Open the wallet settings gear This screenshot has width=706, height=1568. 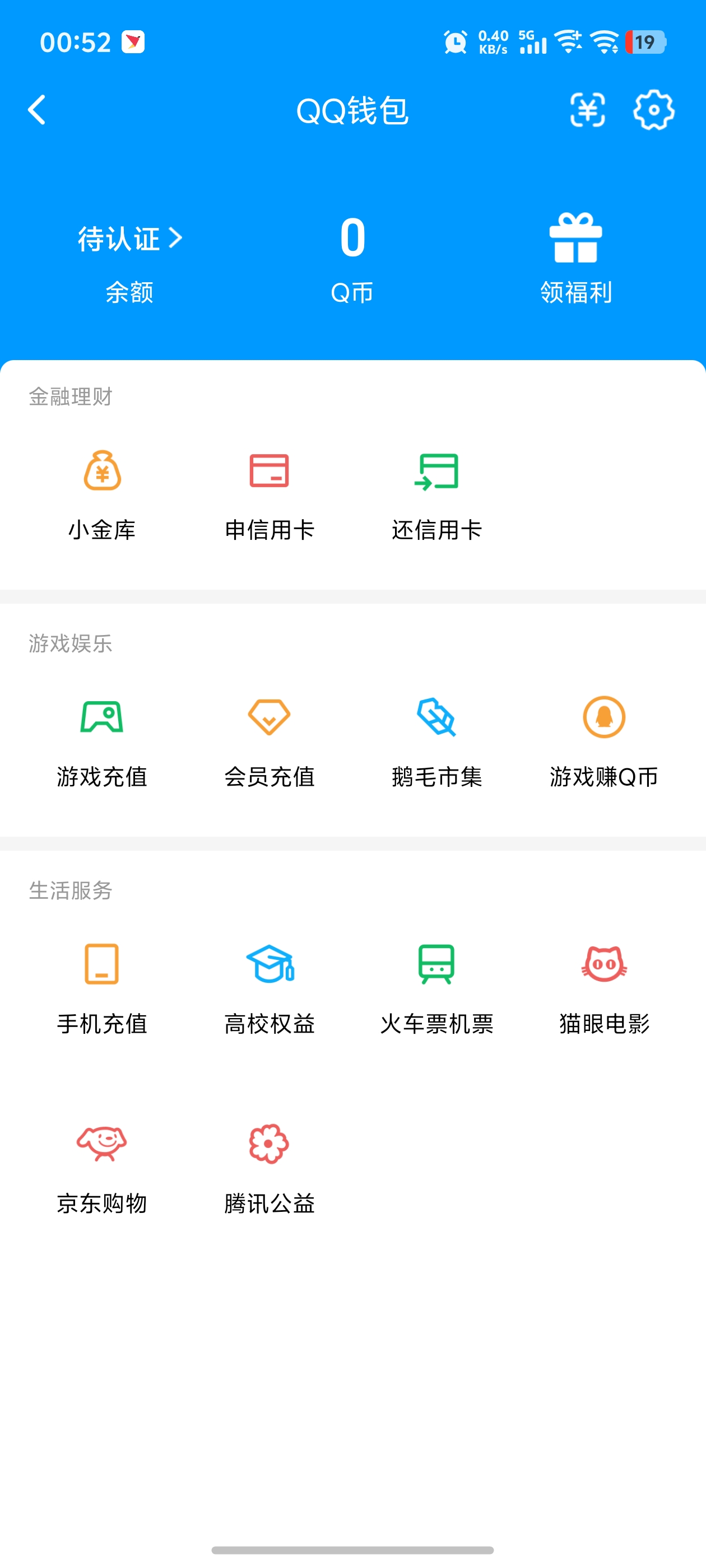(654, 111)
